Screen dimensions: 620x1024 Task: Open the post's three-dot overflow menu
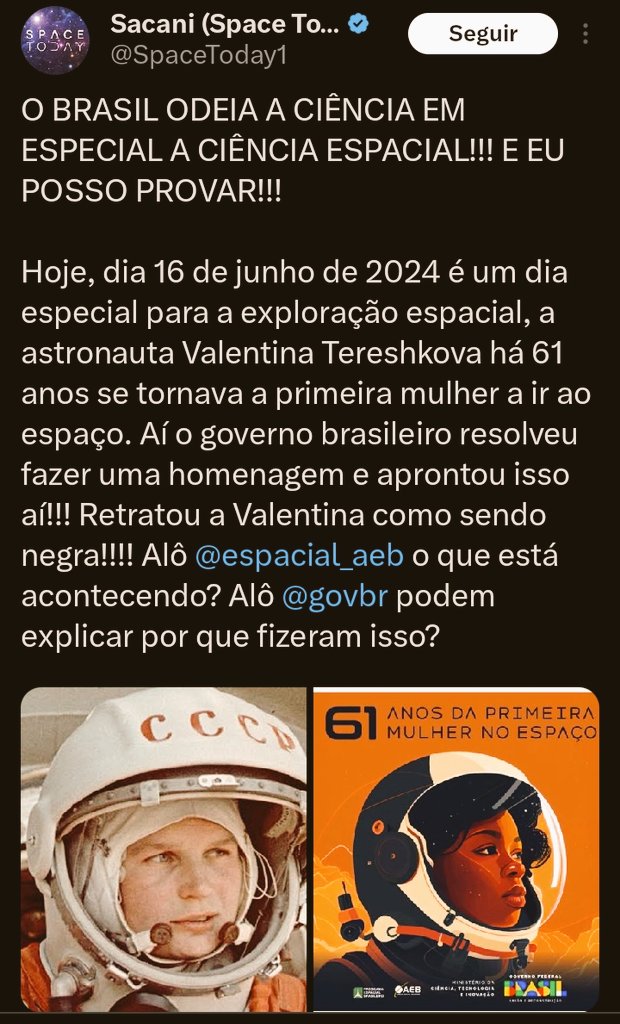pos(586,34)
